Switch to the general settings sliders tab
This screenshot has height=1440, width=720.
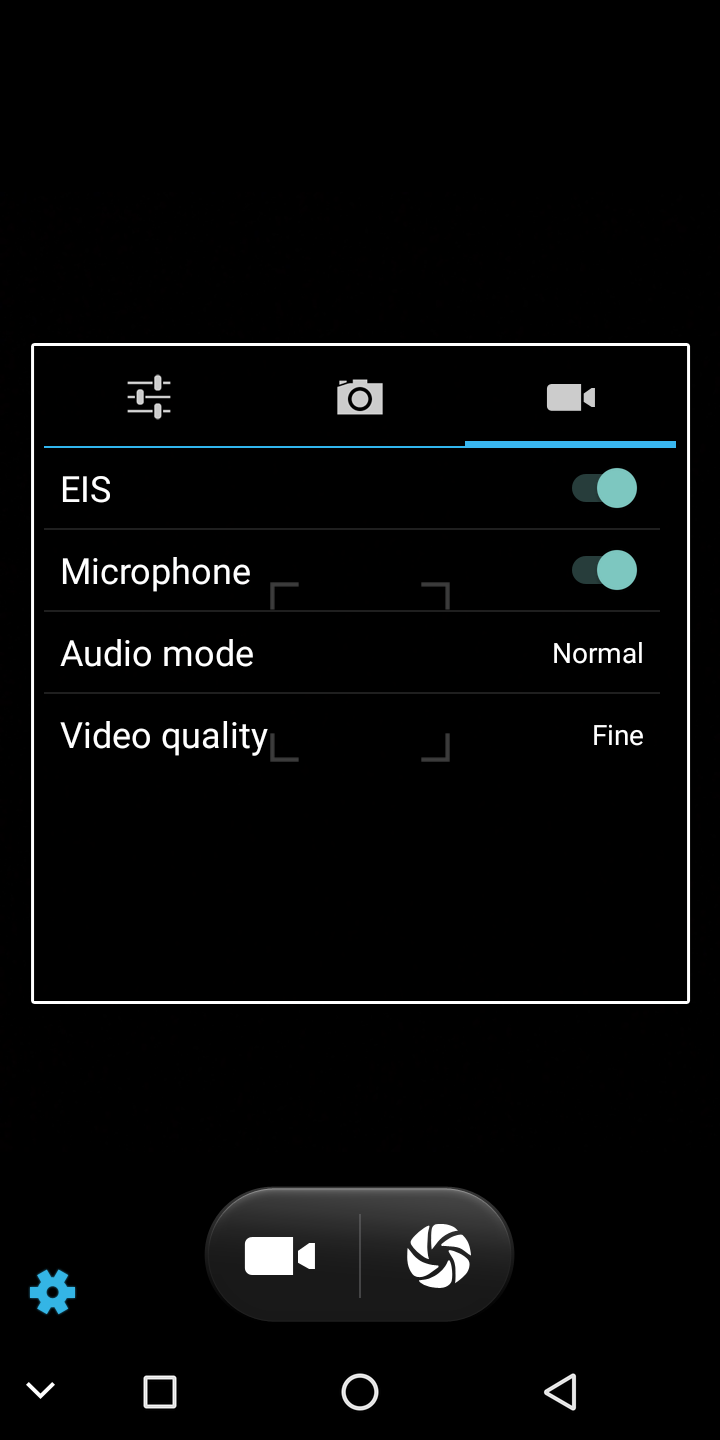click(x=149, y=397)
